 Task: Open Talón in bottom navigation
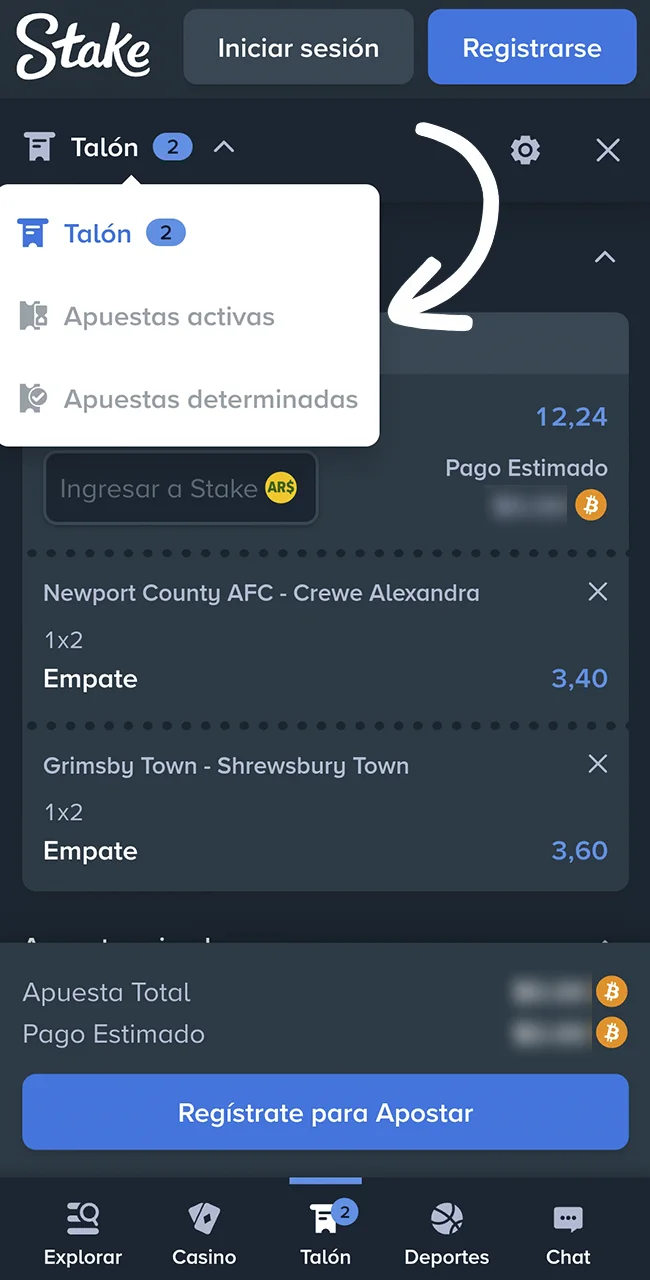pyautogui.click(x=325, y=1234)
